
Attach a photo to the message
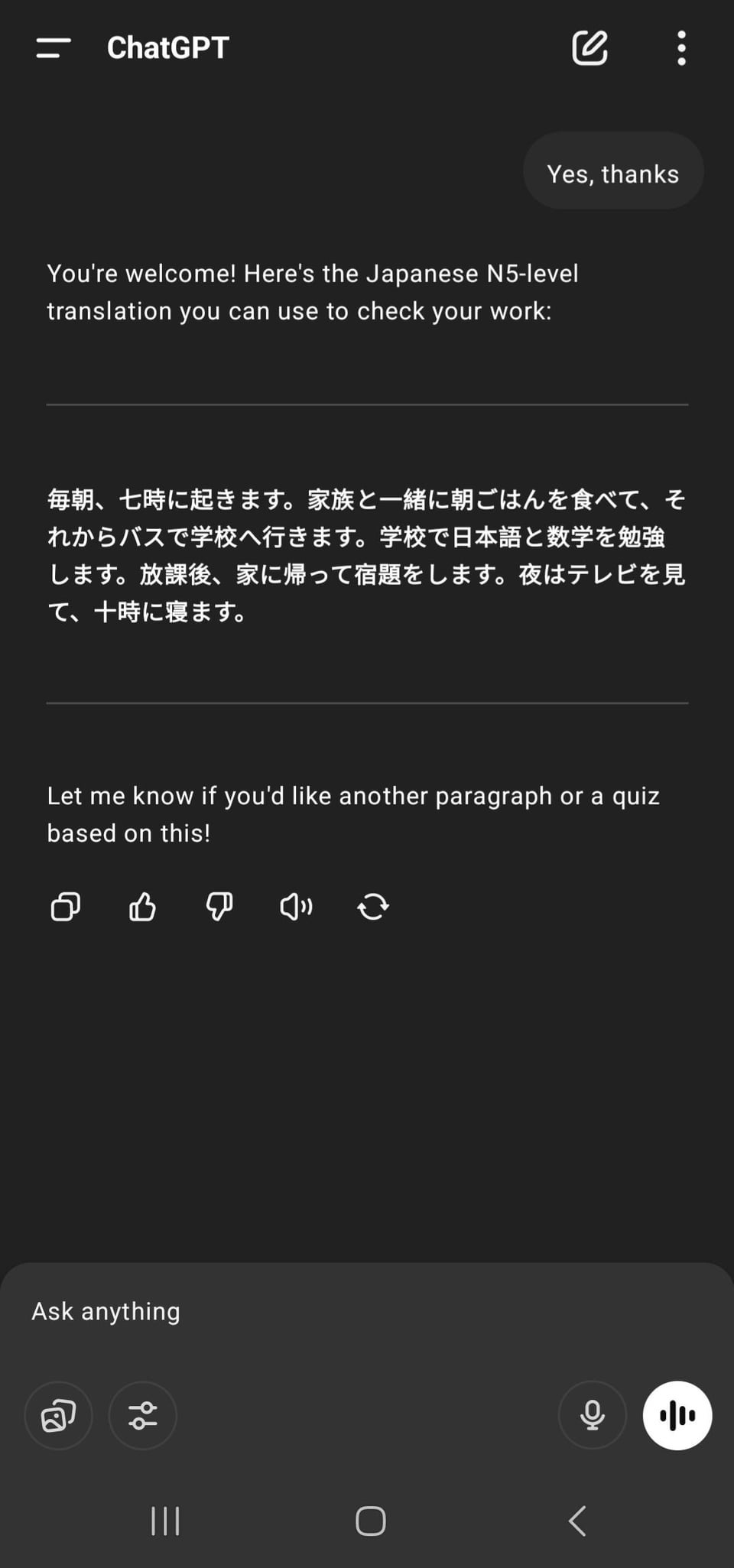click(59, 1415)
